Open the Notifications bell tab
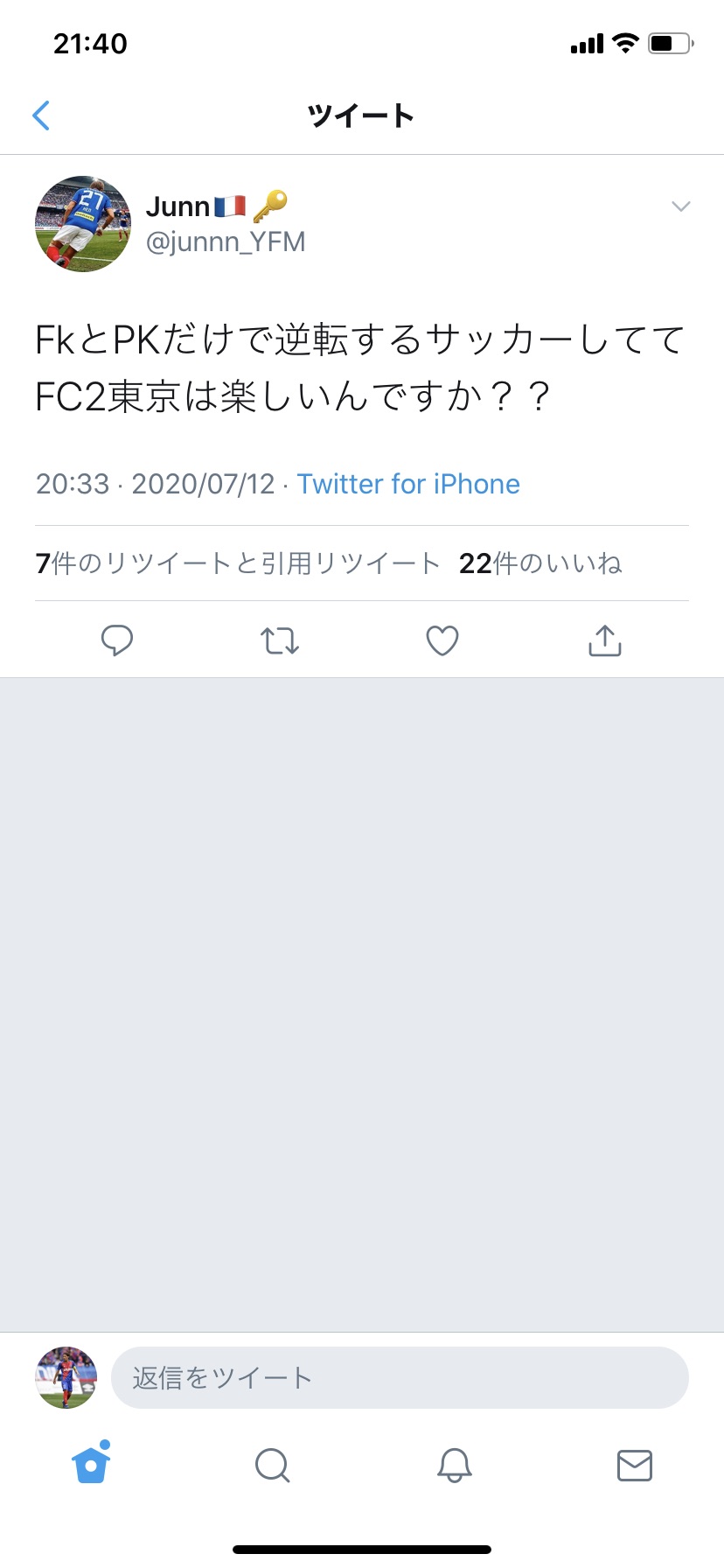724x1568 pixels. [454, 1464]
